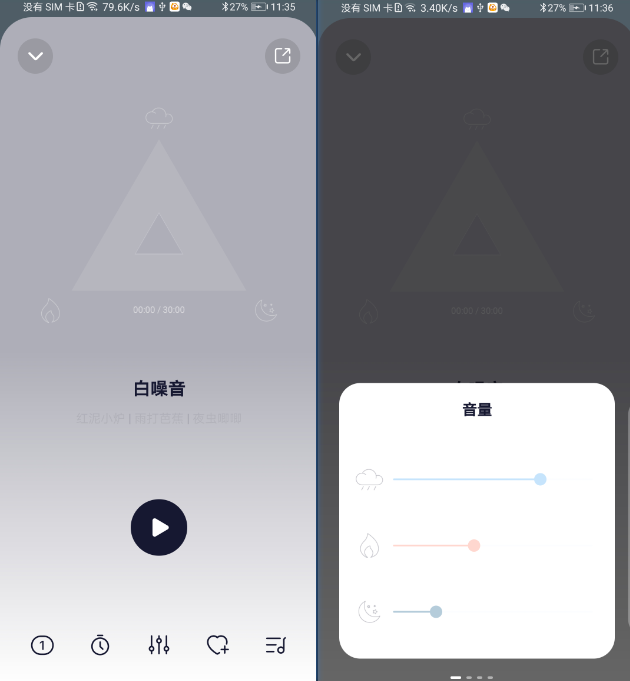630x681 pixels.
Task: Collapse the undimmed player with down chevron
Action: (x=35, y=56)
